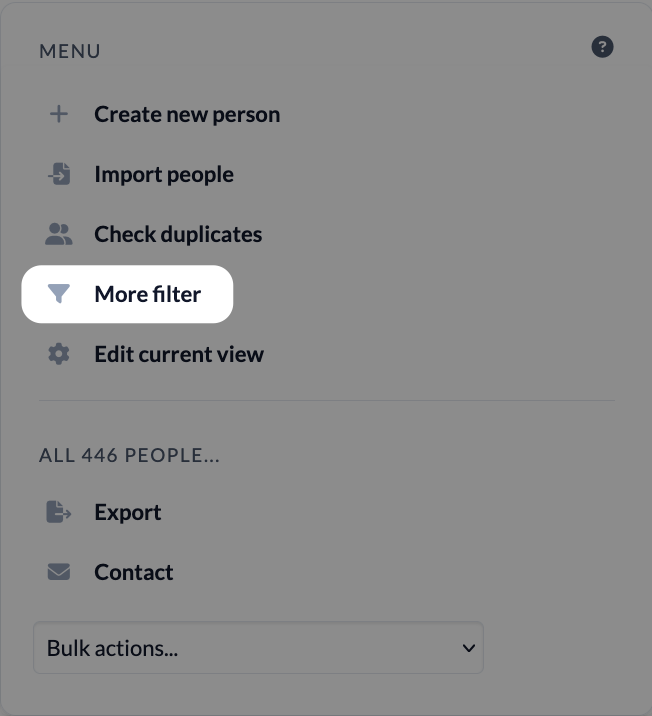This screenshot has height=716, width=652.
Task: Choose Contact for all people
Action: 133,572
